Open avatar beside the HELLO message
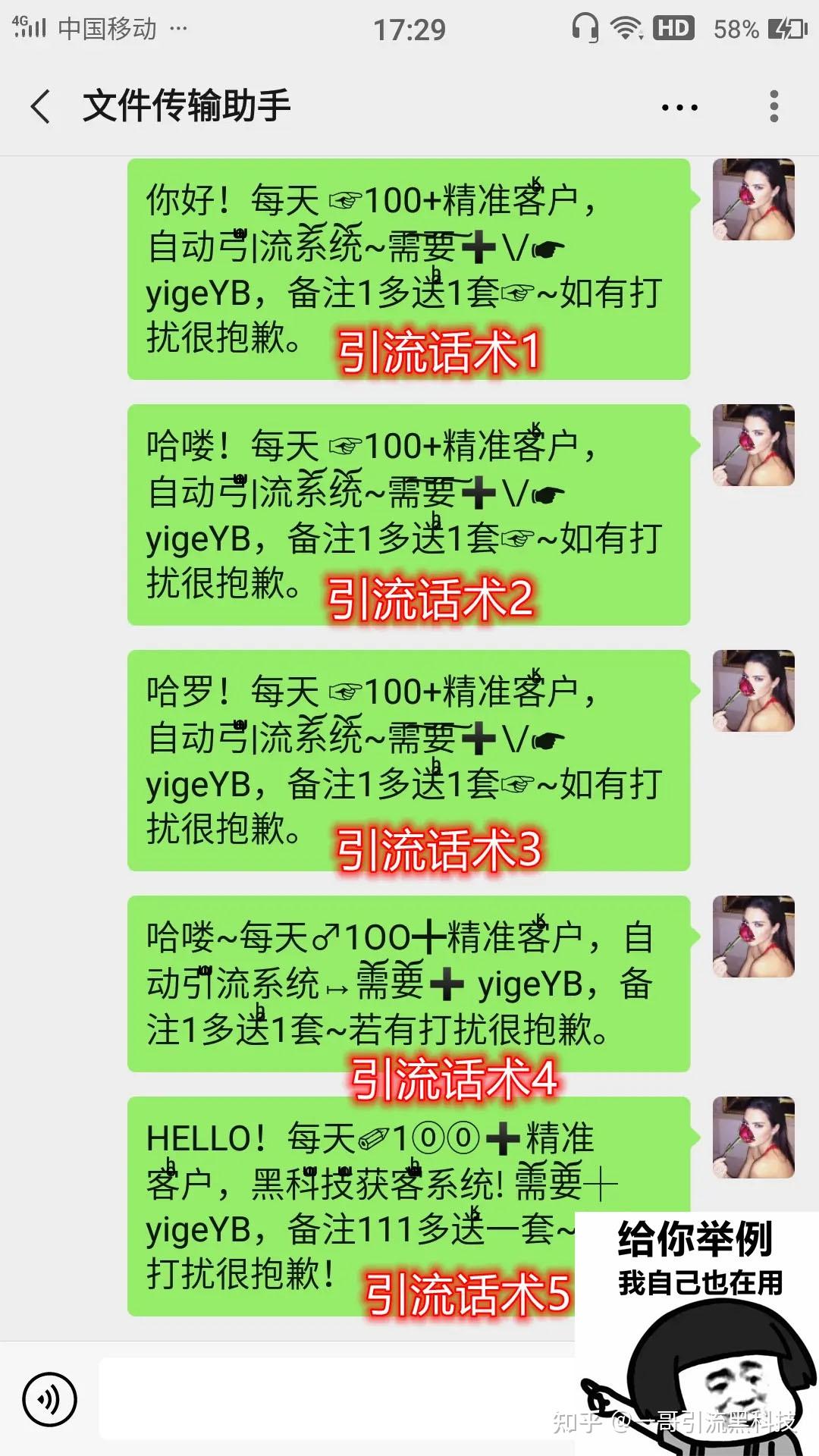Image resolution: width=819 pixels, height=1456 pixels. [x=753, y=1137]
